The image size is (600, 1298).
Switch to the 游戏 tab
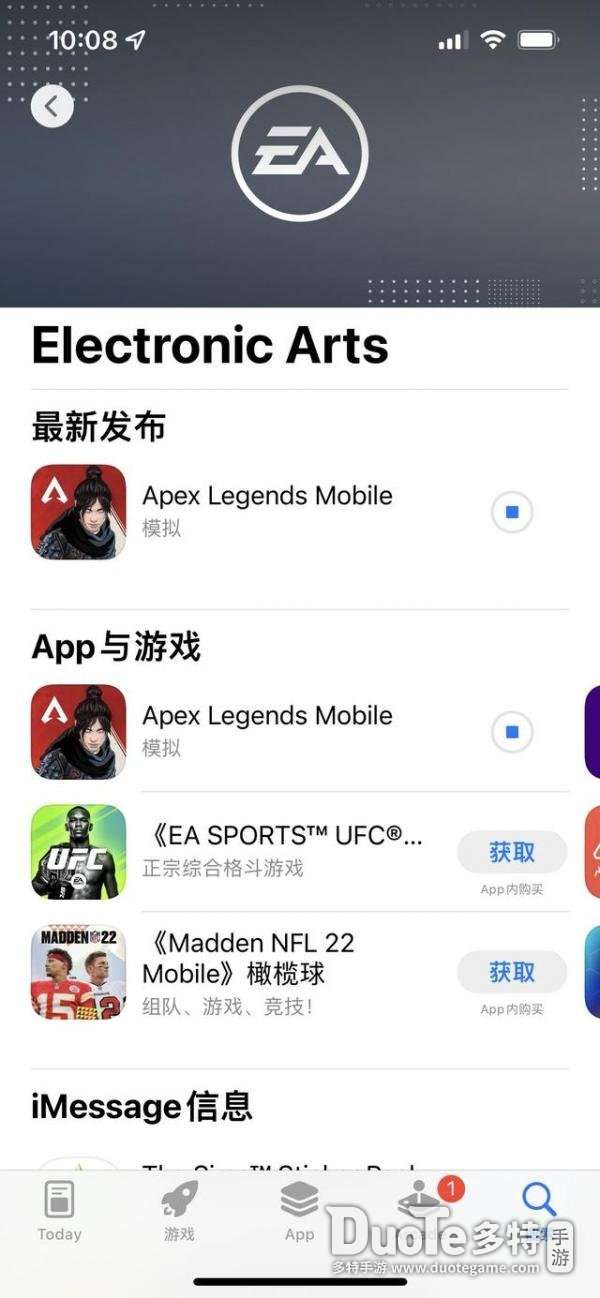tap(179, 1211)
